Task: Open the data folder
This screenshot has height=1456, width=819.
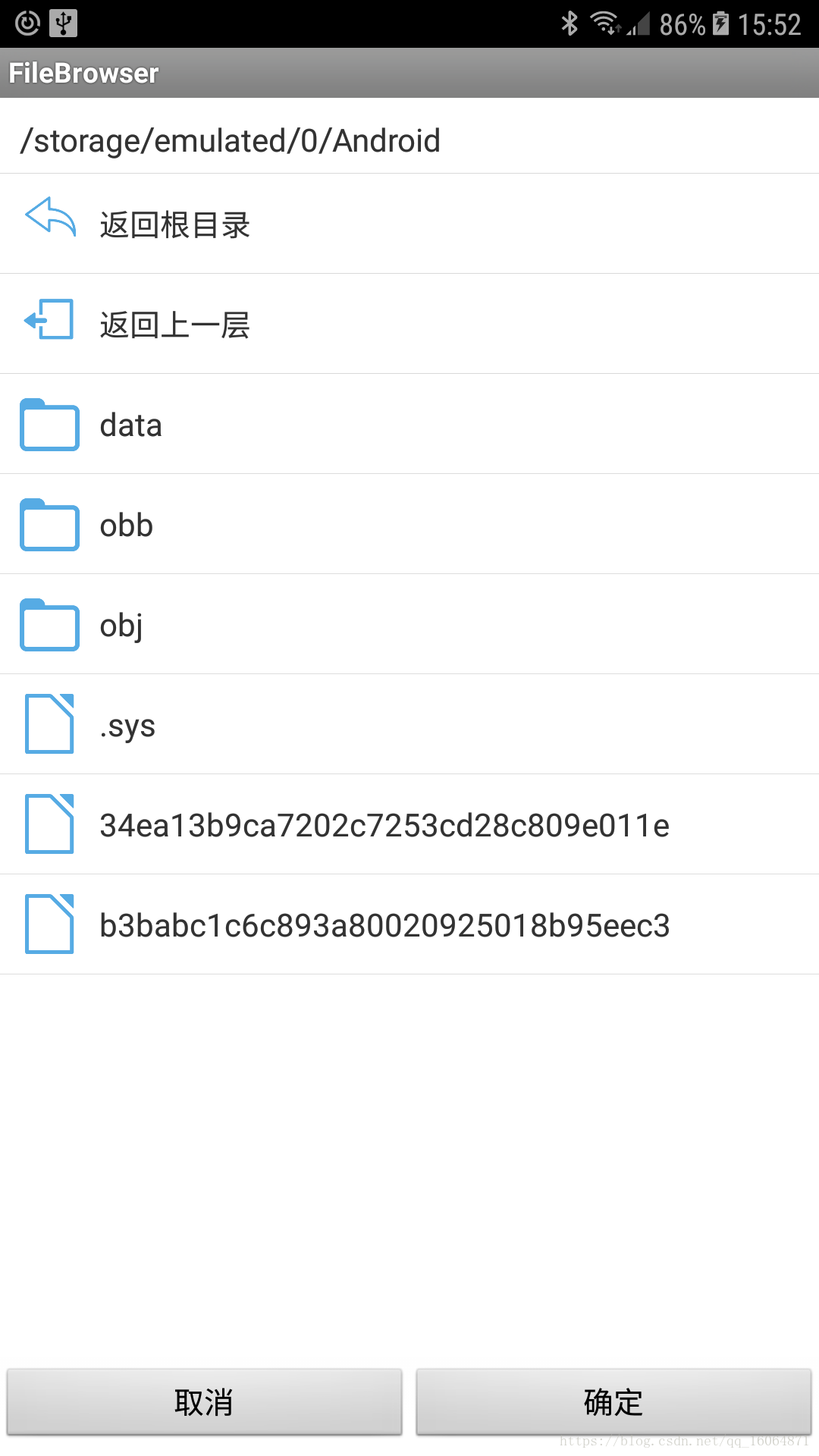Action: click(303, 425)
